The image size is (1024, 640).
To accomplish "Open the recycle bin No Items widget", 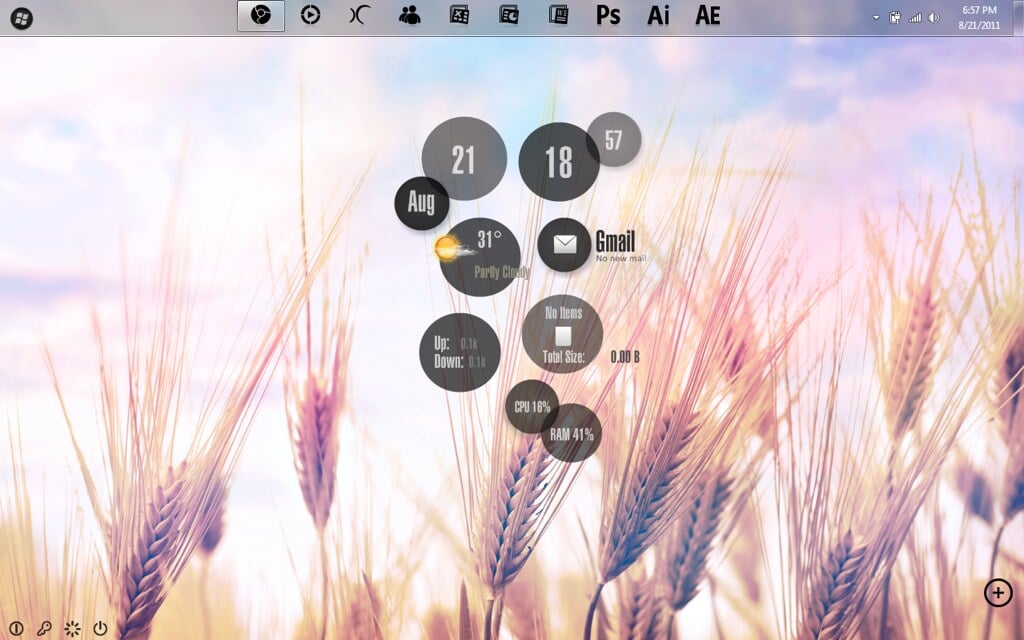I will 562,334.
